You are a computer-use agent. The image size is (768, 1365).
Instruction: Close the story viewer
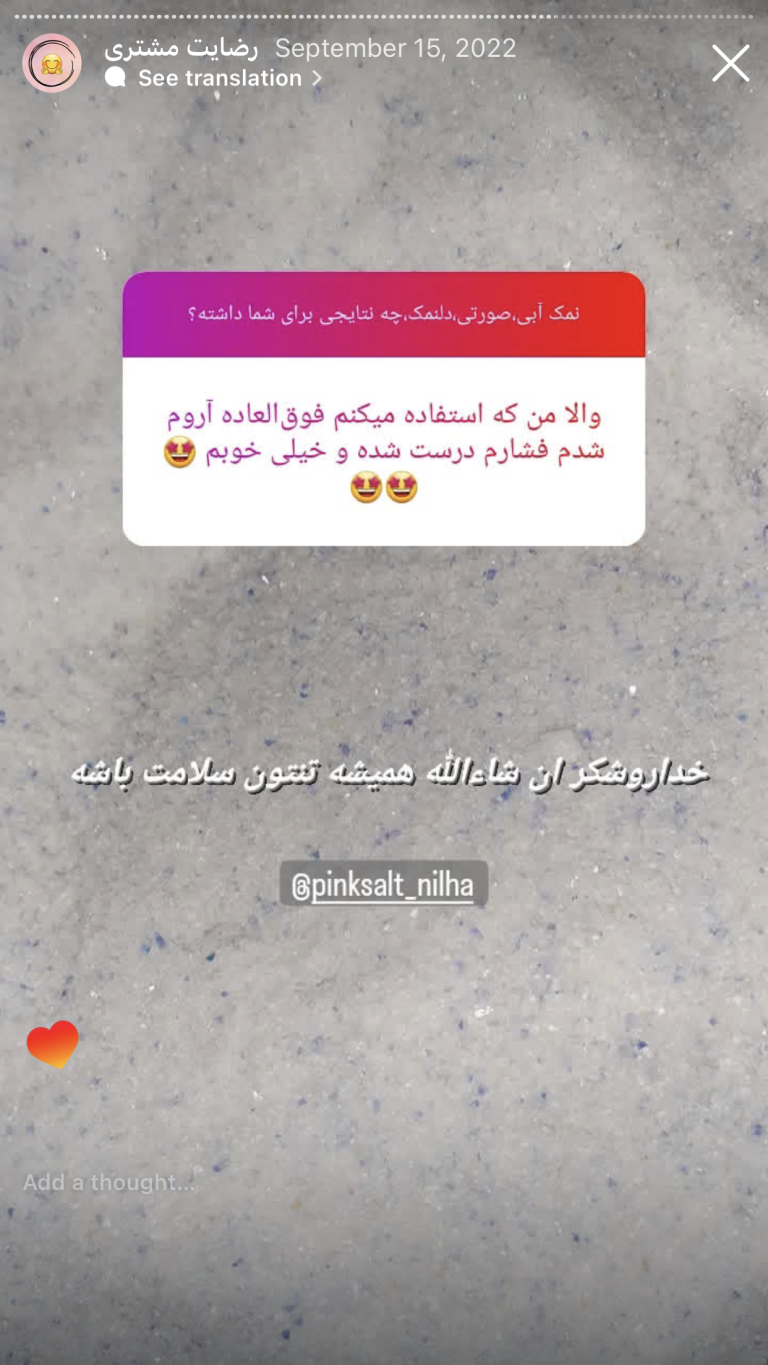click(x=730, y=63)
